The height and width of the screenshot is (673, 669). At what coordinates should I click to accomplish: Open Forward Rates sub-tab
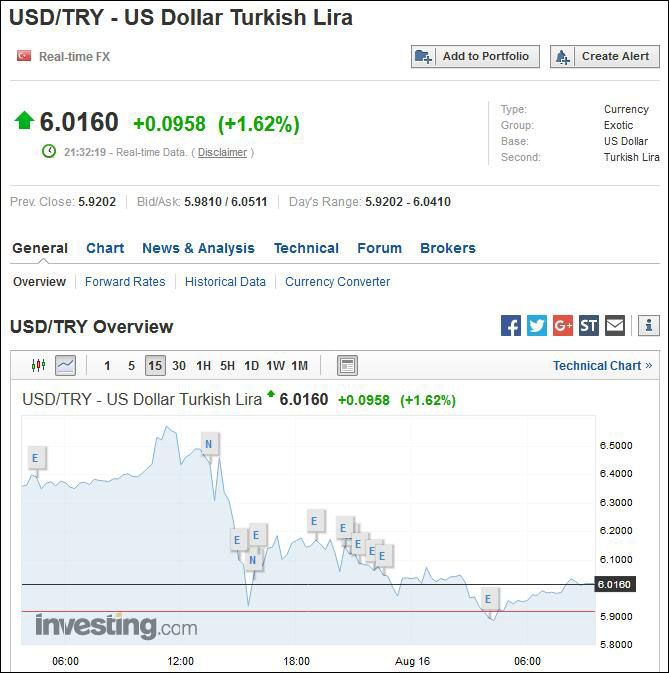125,282
